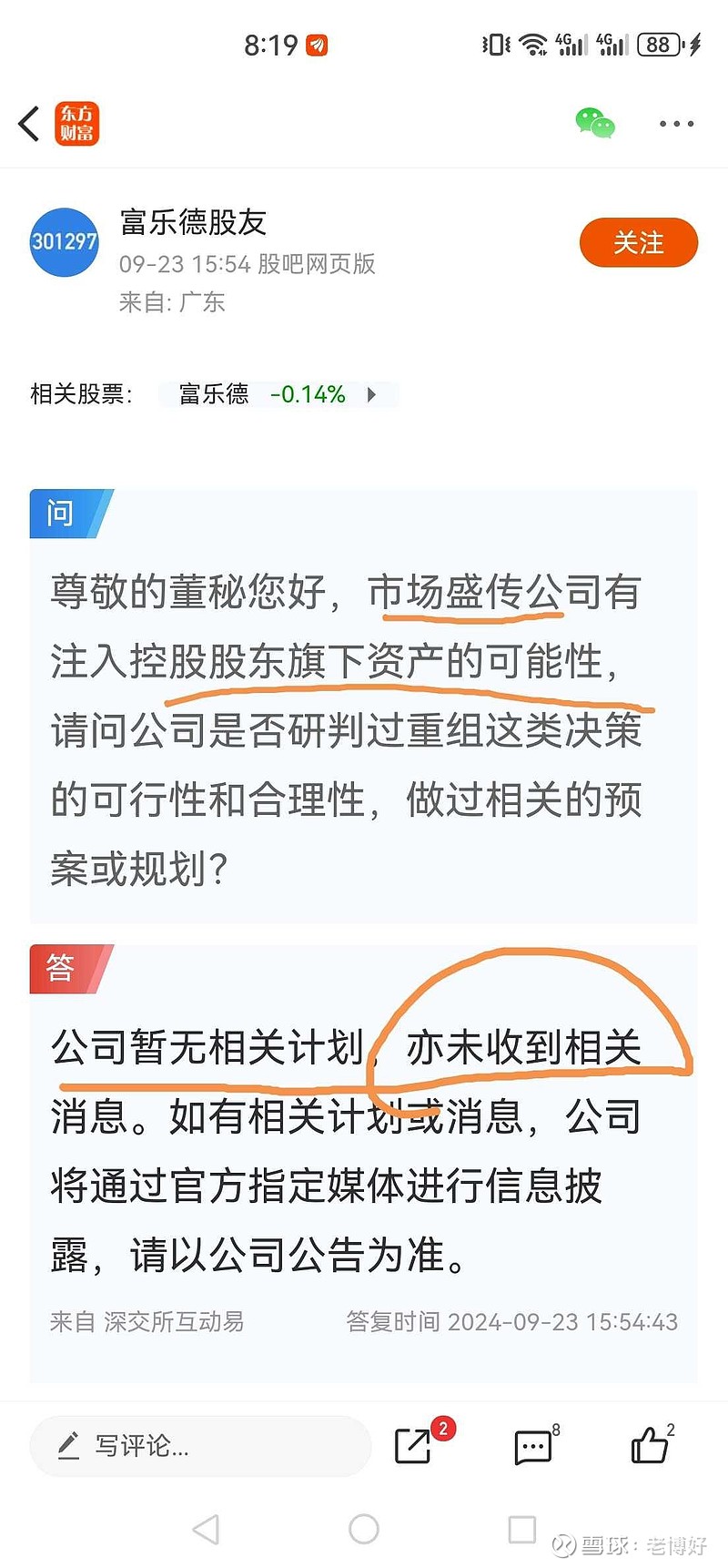Tap the 写评论 comment input field
The width and height of the screenshot is (728, 1568).
pos(200,1446)
